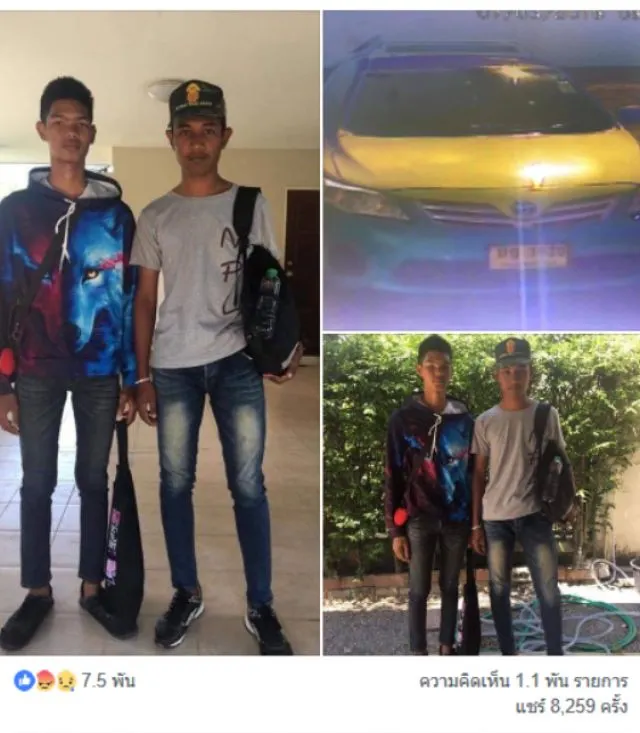This screenshot has width=640, height=733.
Task: Open the yellow car photo
Action: pyautogui.click(x=481, y=170)
